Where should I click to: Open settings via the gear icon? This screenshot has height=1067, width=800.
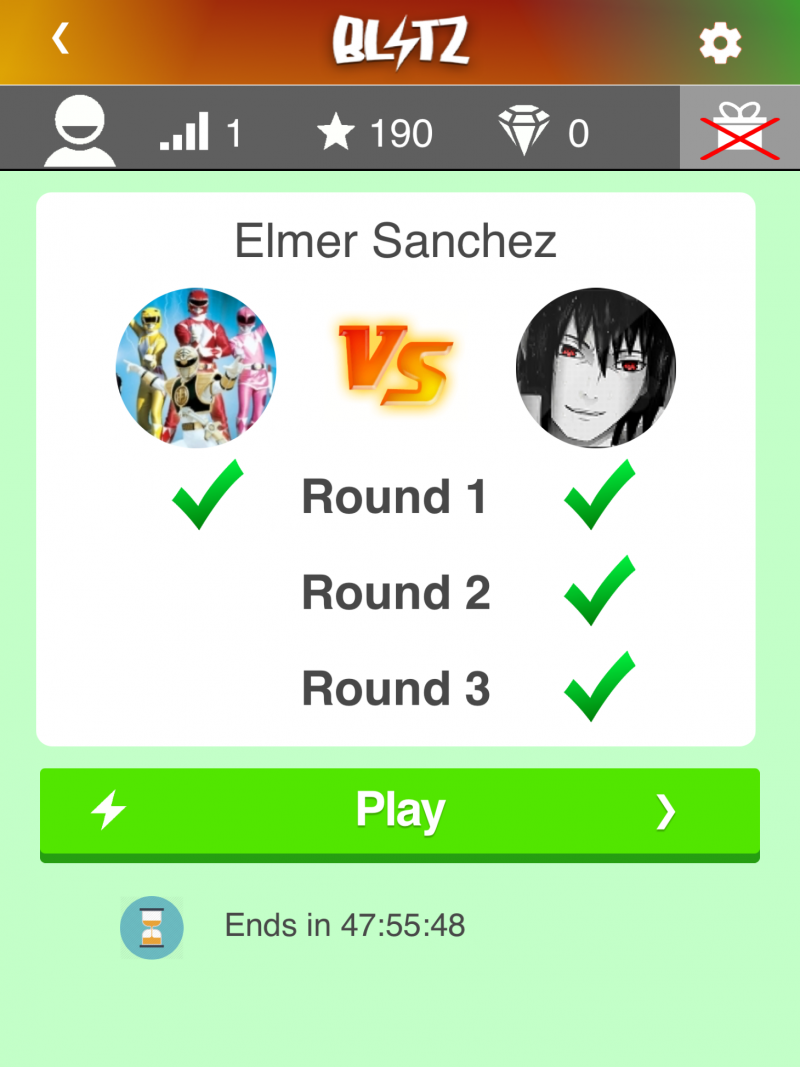click(x=719, y=43)
